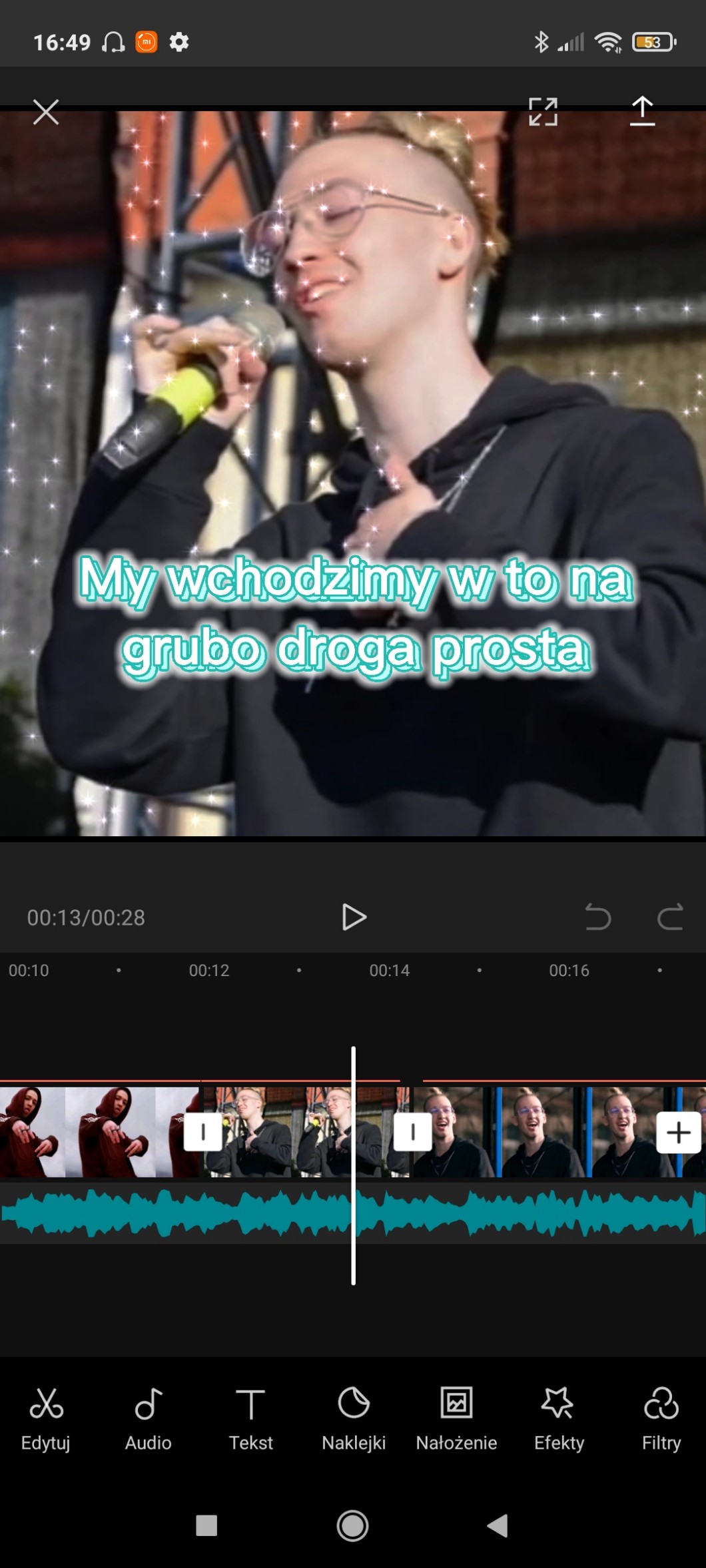Open transition before the blue background clip

(x=413, y=1132)
